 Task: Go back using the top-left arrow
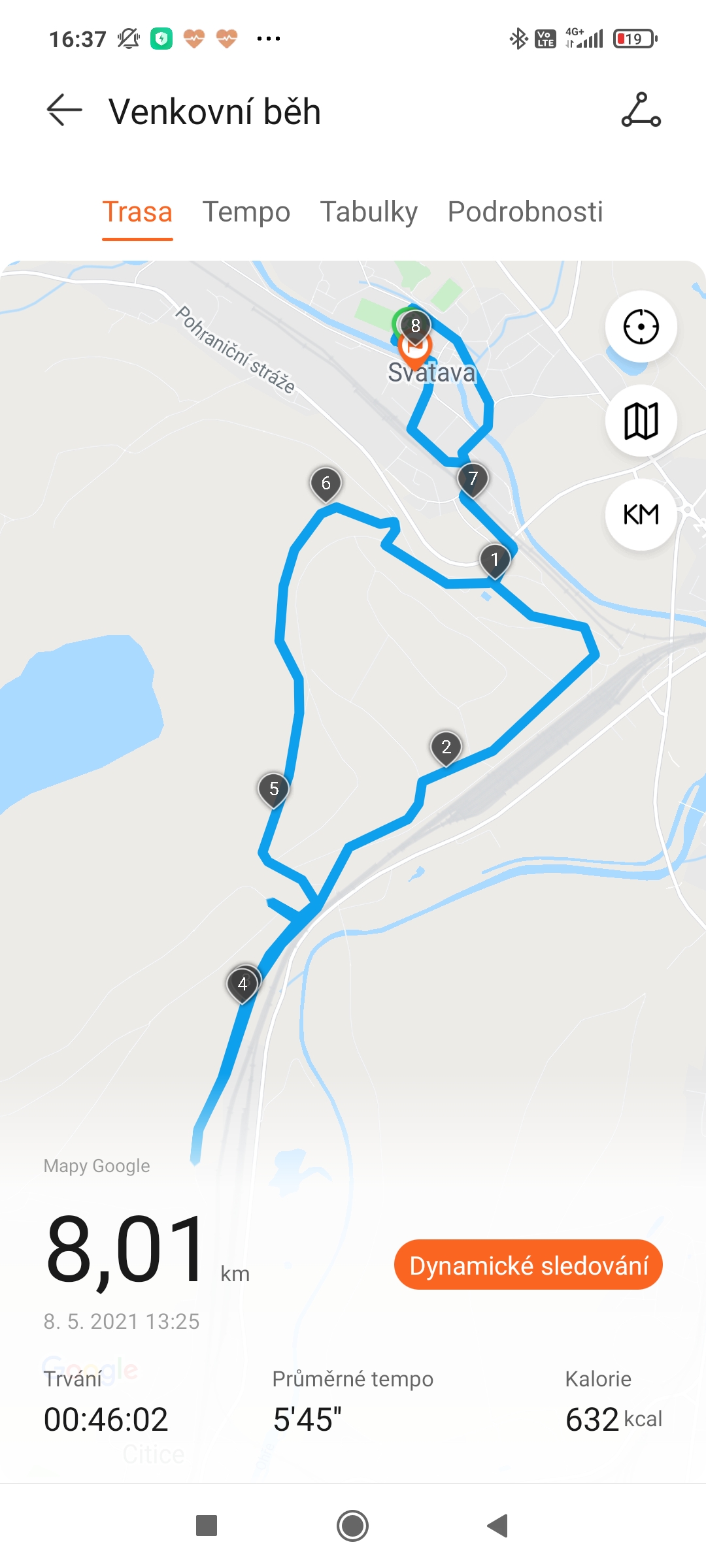[x=64, y=110]
